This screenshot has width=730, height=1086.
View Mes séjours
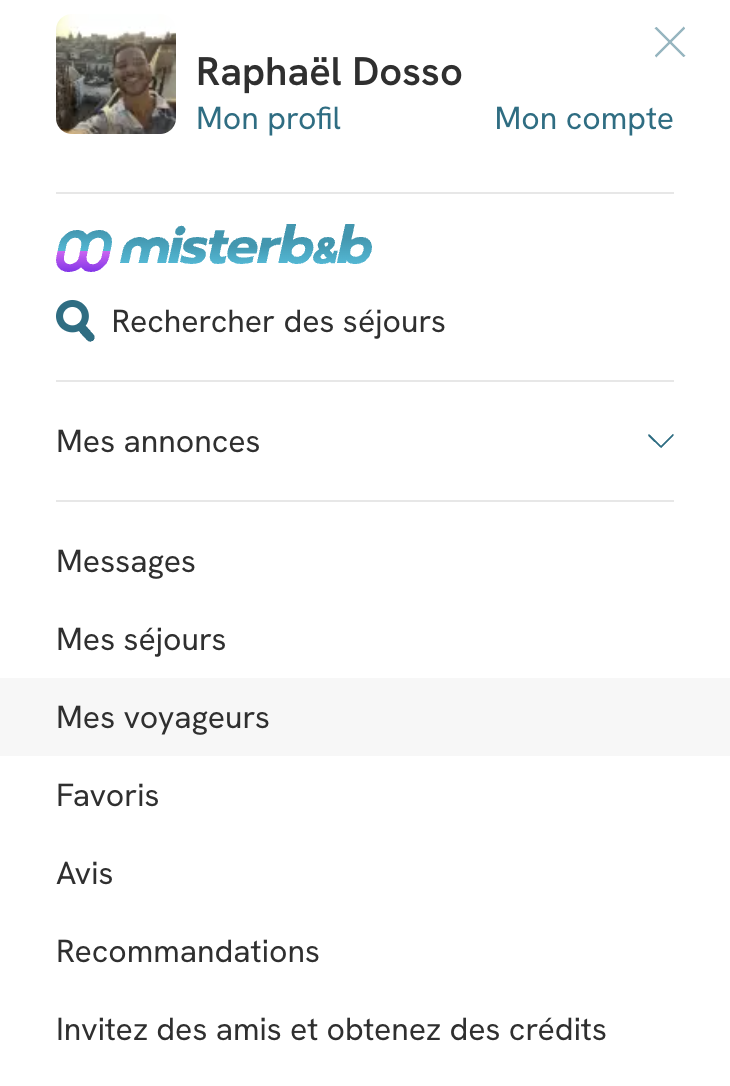click(141, 639)
